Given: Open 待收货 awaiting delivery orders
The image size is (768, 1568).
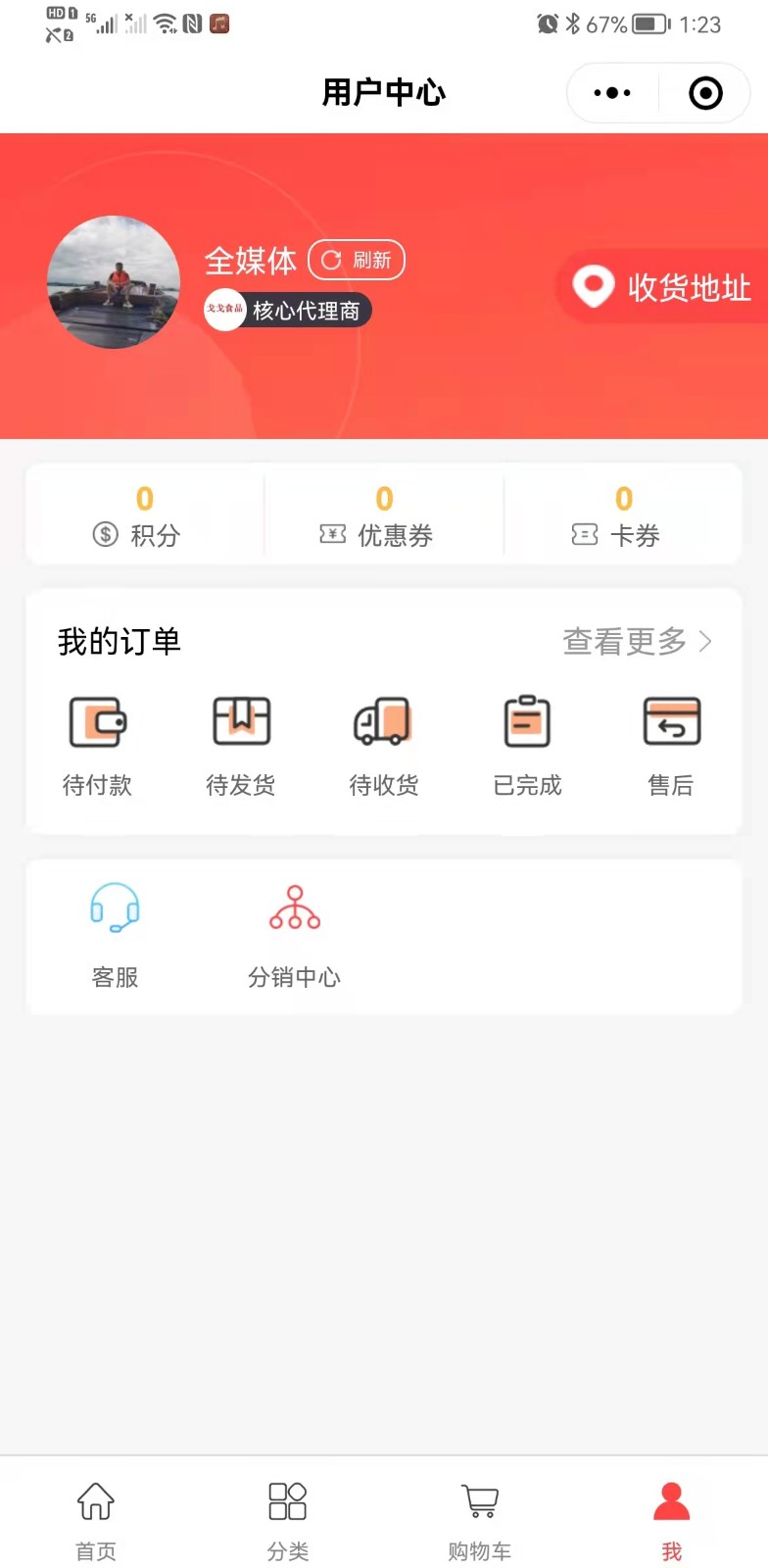Looking at the screenshot, I should click(384, 745).
